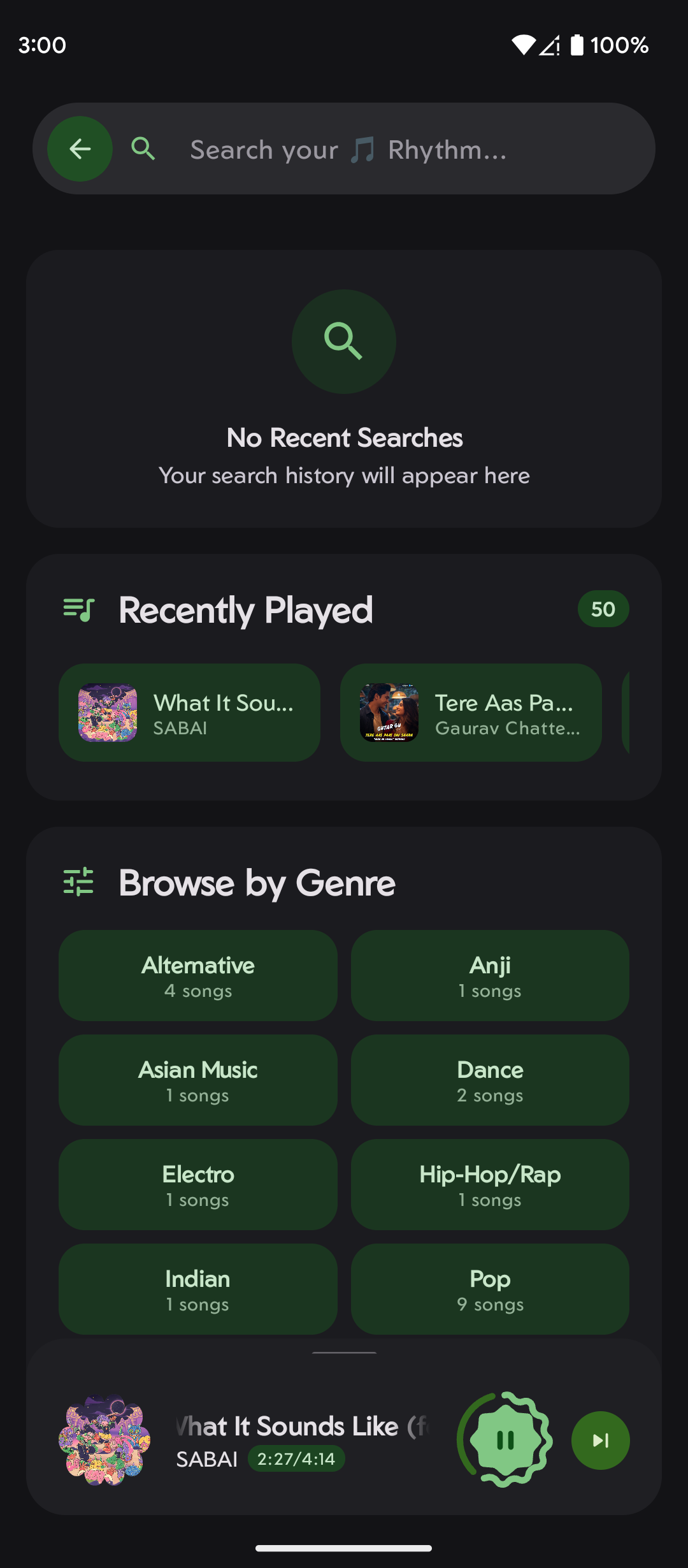This screenshot has height=1568, width=688.
Task: Click the 50 badge next to Recently Played
Action: 602,609
